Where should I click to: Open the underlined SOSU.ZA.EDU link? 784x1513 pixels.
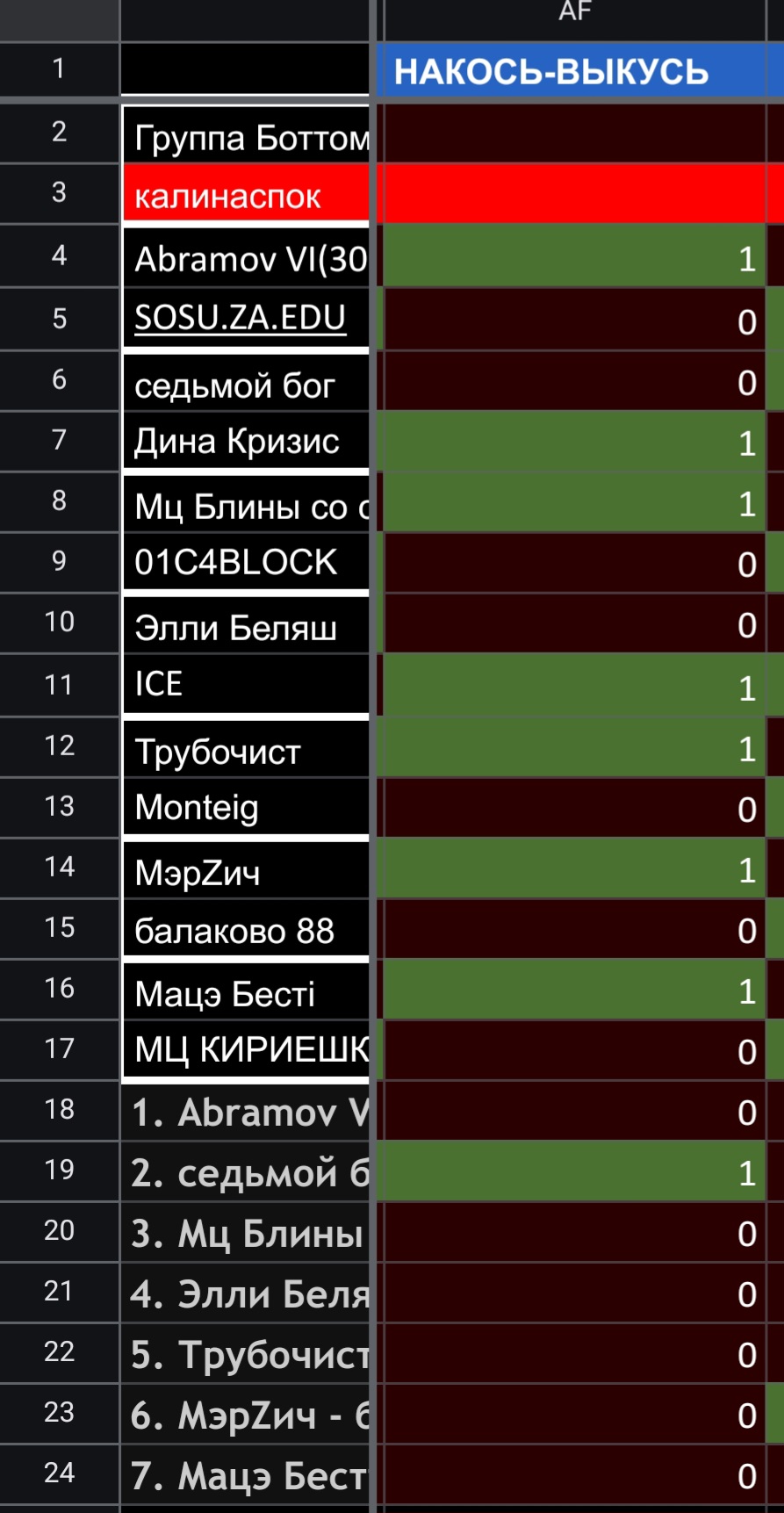(240, 318)
